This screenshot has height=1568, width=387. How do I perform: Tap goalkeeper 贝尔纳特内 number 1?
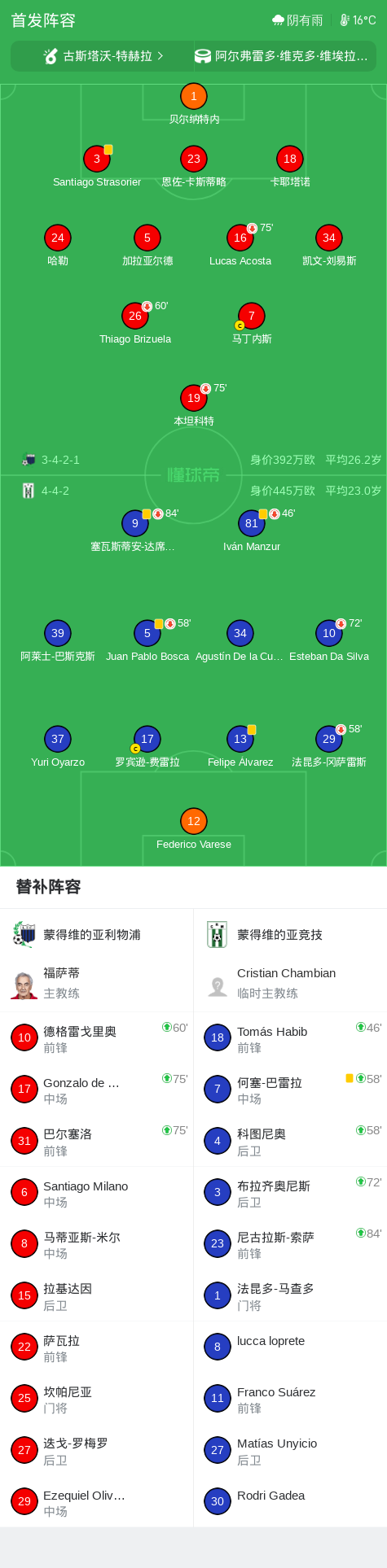pyautogui.click(x=194, y=97)
